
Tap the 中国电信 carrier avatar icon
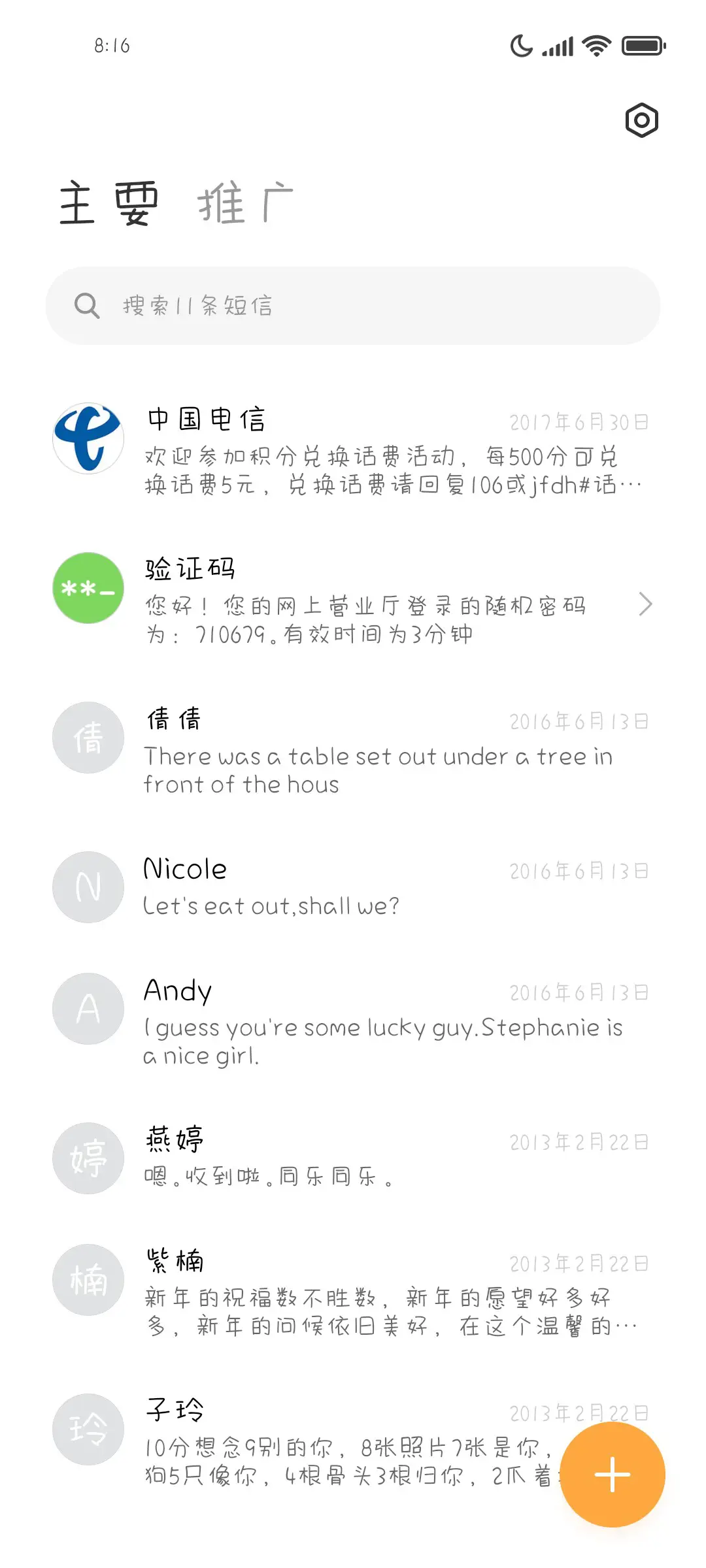tap(88, 438)
